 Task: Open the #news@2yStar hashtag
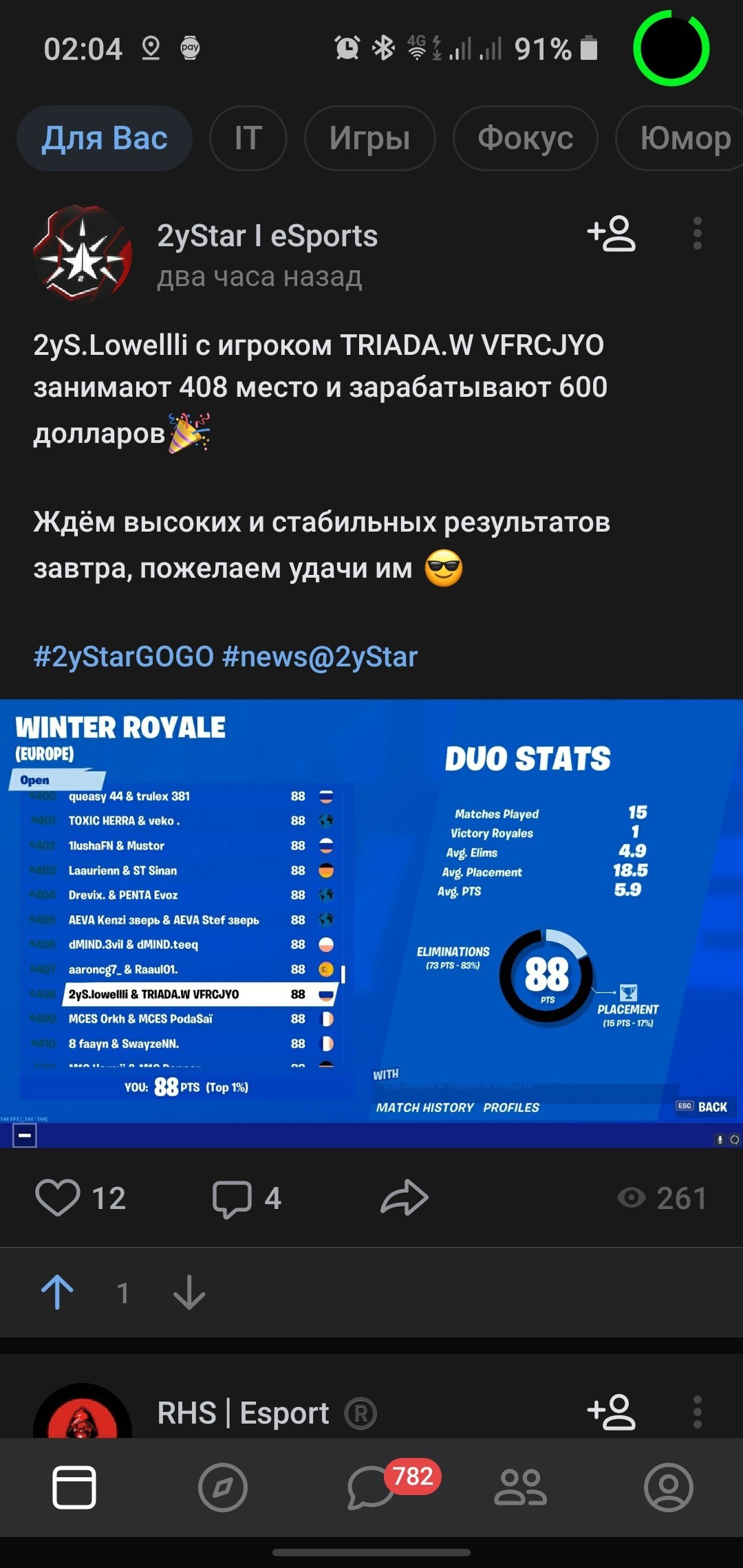[320, 657]
